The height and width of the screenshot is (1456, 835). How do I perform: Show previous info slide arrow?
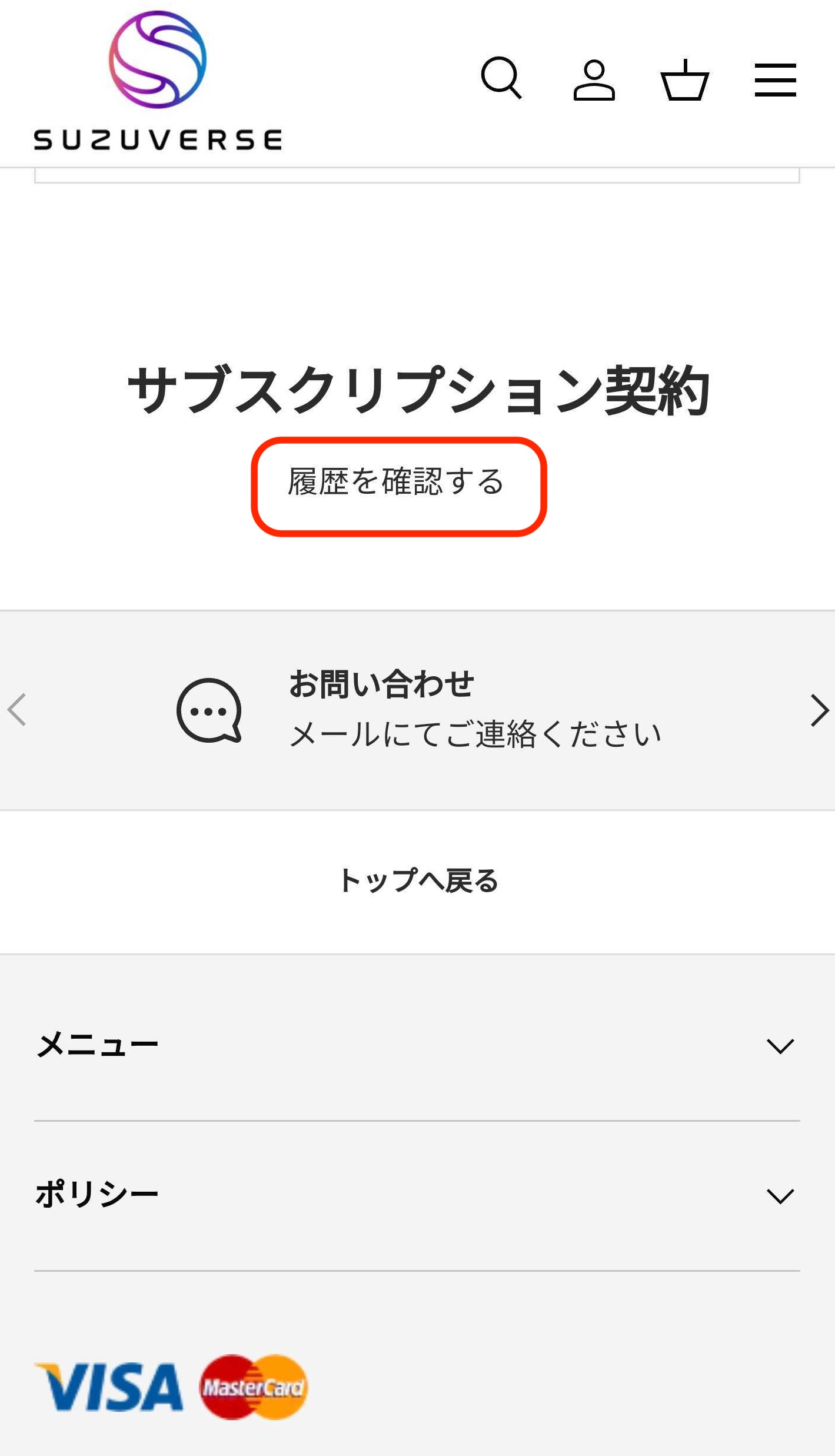coord(18,710)
